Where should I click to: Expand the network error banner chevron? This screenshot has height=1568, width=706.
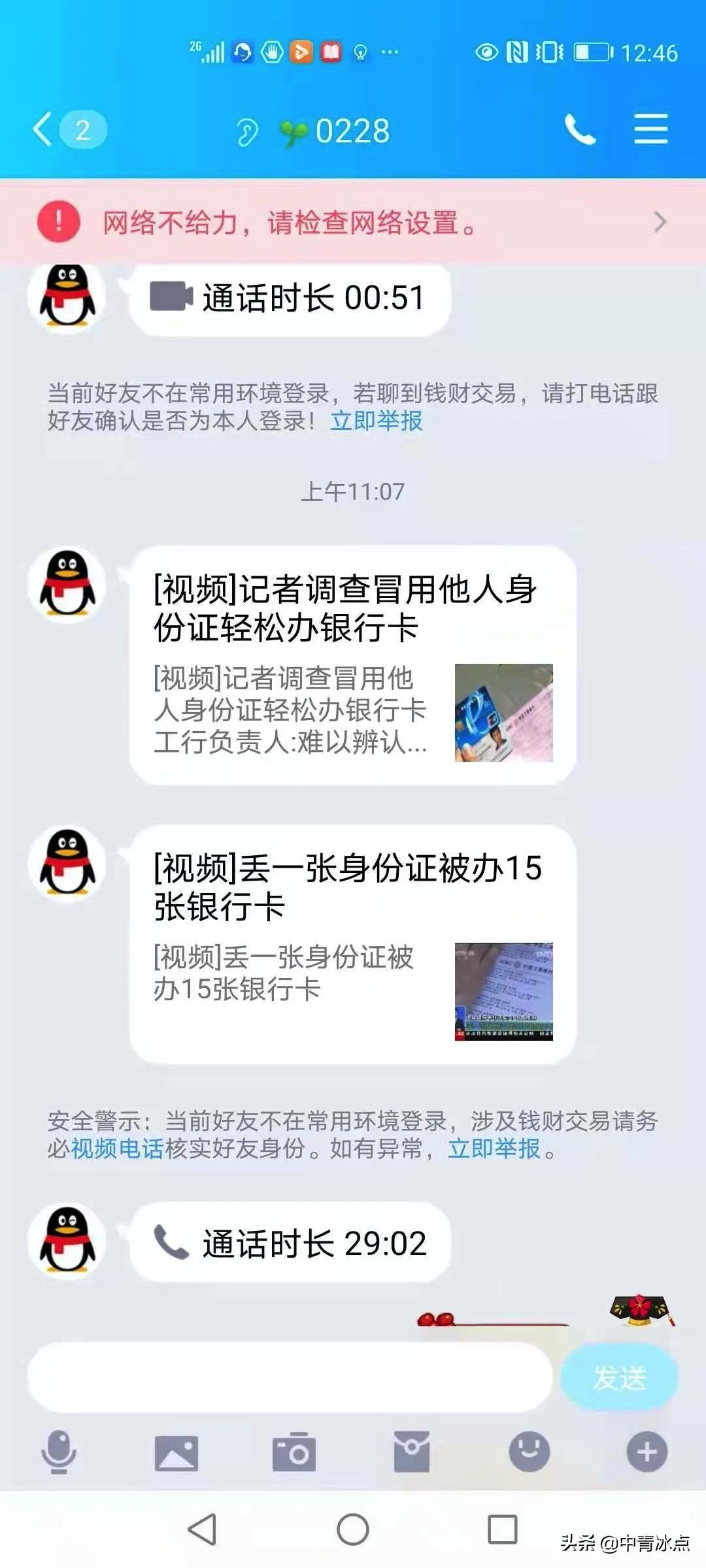pyautogui.click(x=660, y=223)
